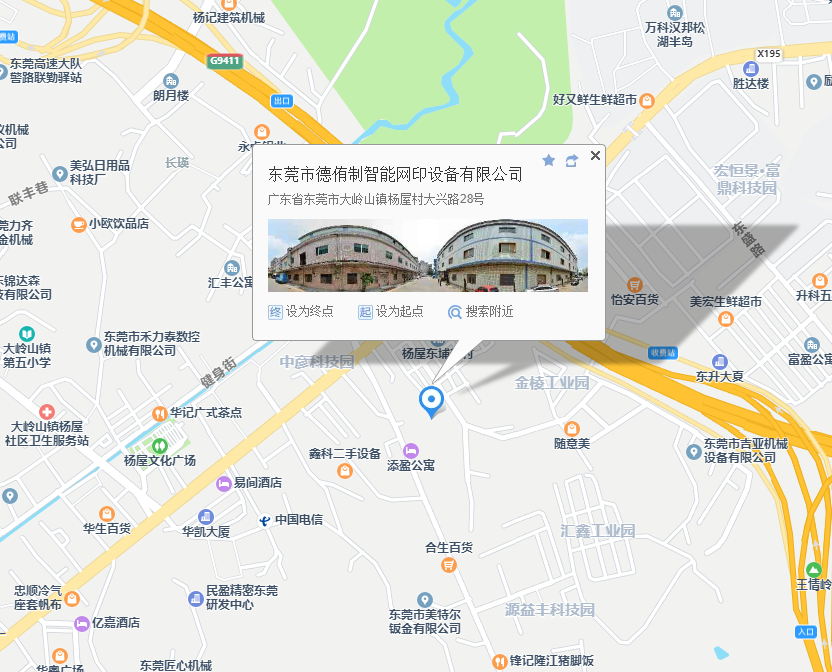This screenshot has height=672, width=832.
Task: Open 好又鲜生鲜超市 marker
Action: click(647, 100)
